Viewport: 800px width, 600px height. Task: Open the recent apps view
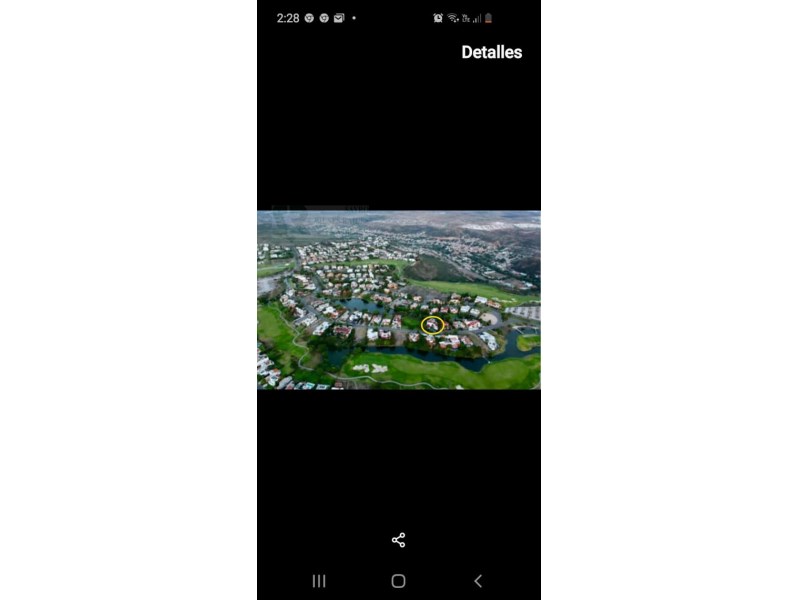coord(319,581)
